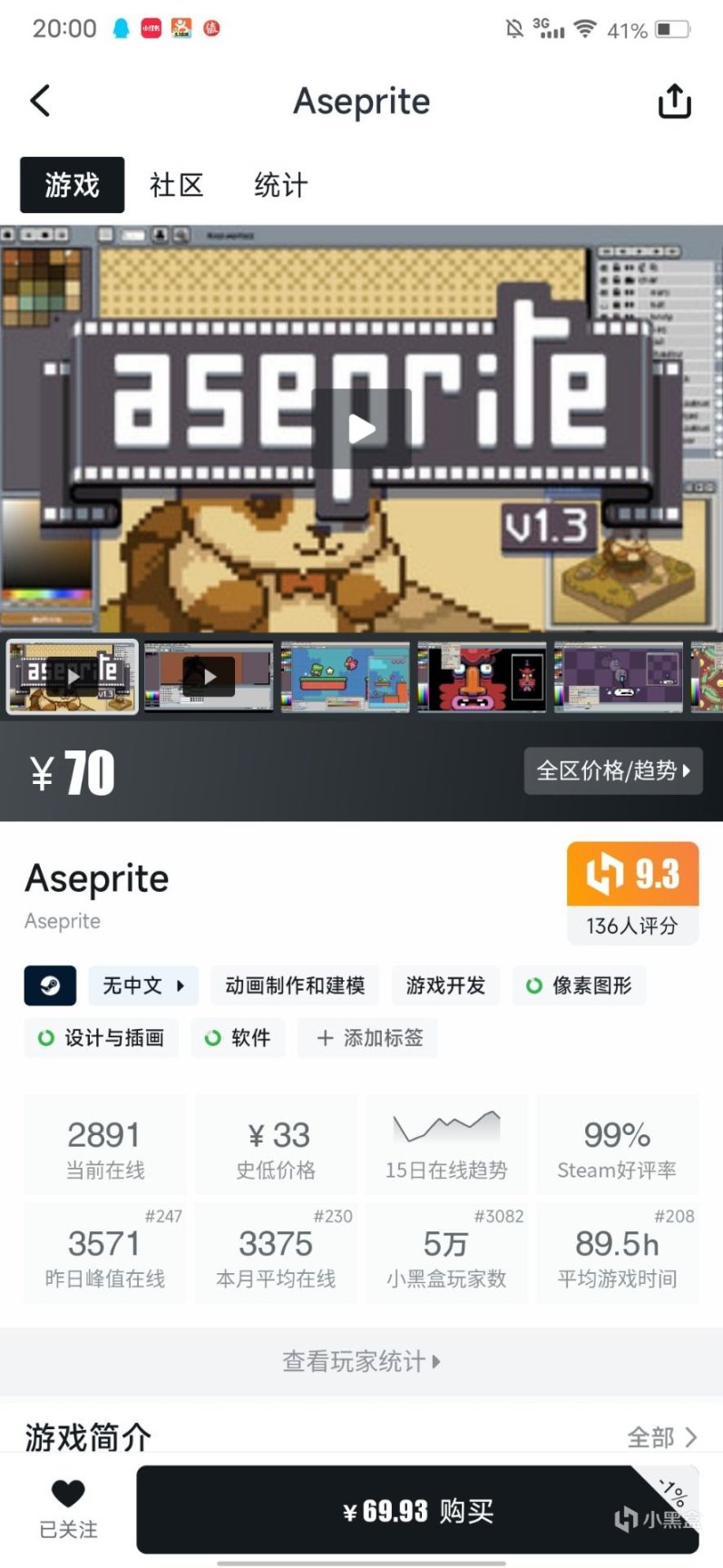Go back to the previous page
The image size is (723, 1568).
[41, 101]
